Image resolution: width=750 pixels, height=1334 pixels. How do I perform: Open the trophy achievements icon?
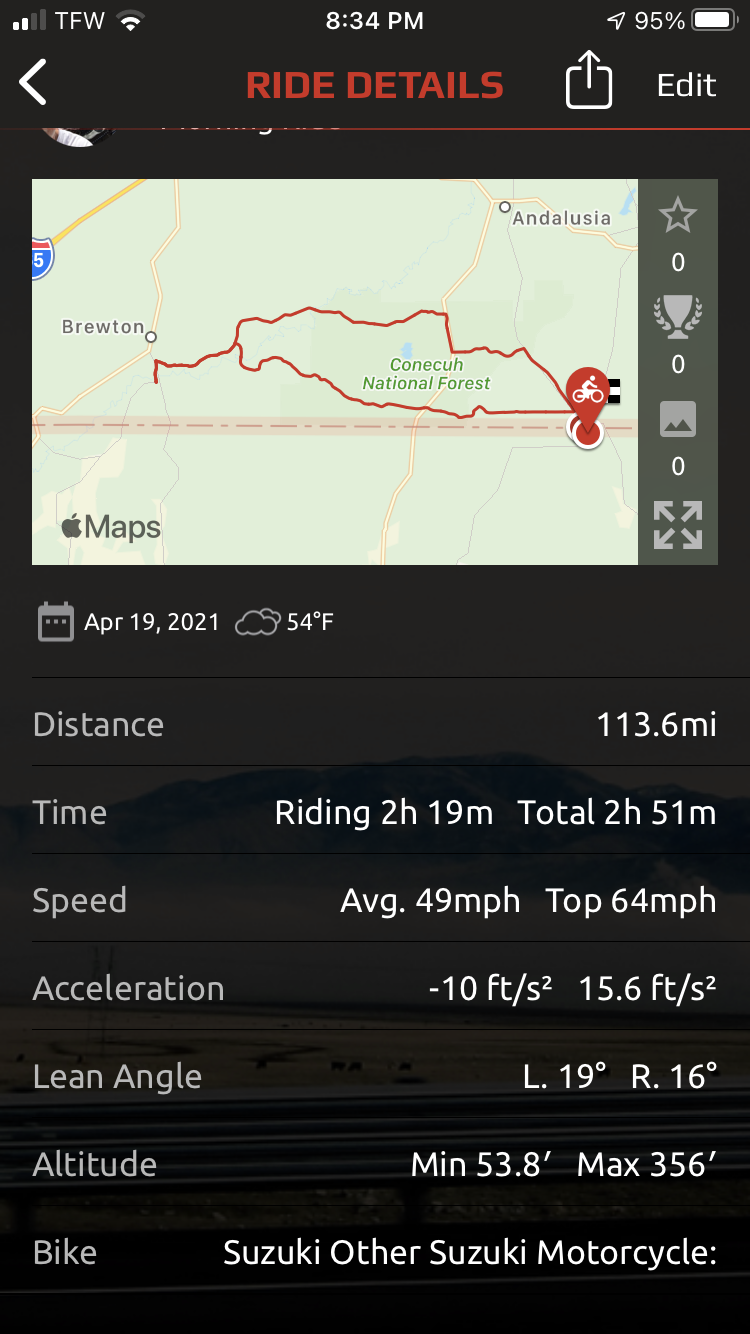[678, 317]
